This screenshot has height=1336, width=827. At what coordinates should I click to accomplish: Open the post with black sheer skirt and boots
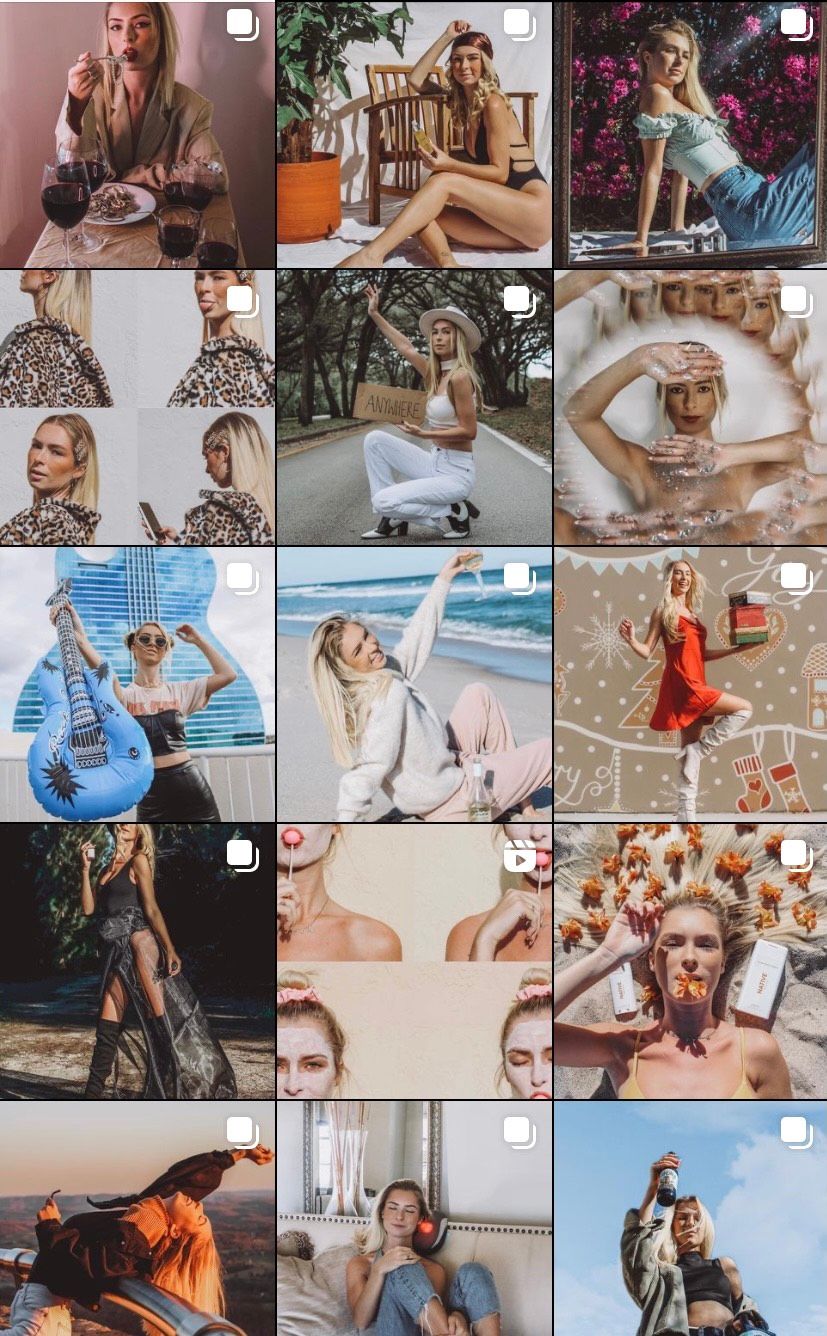pos(137,961)
